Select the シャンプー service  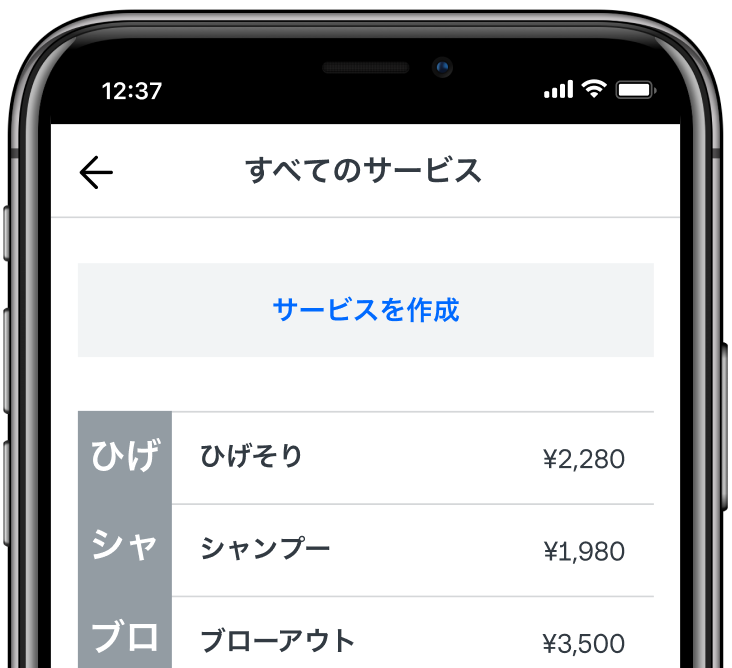coord(366,550)
